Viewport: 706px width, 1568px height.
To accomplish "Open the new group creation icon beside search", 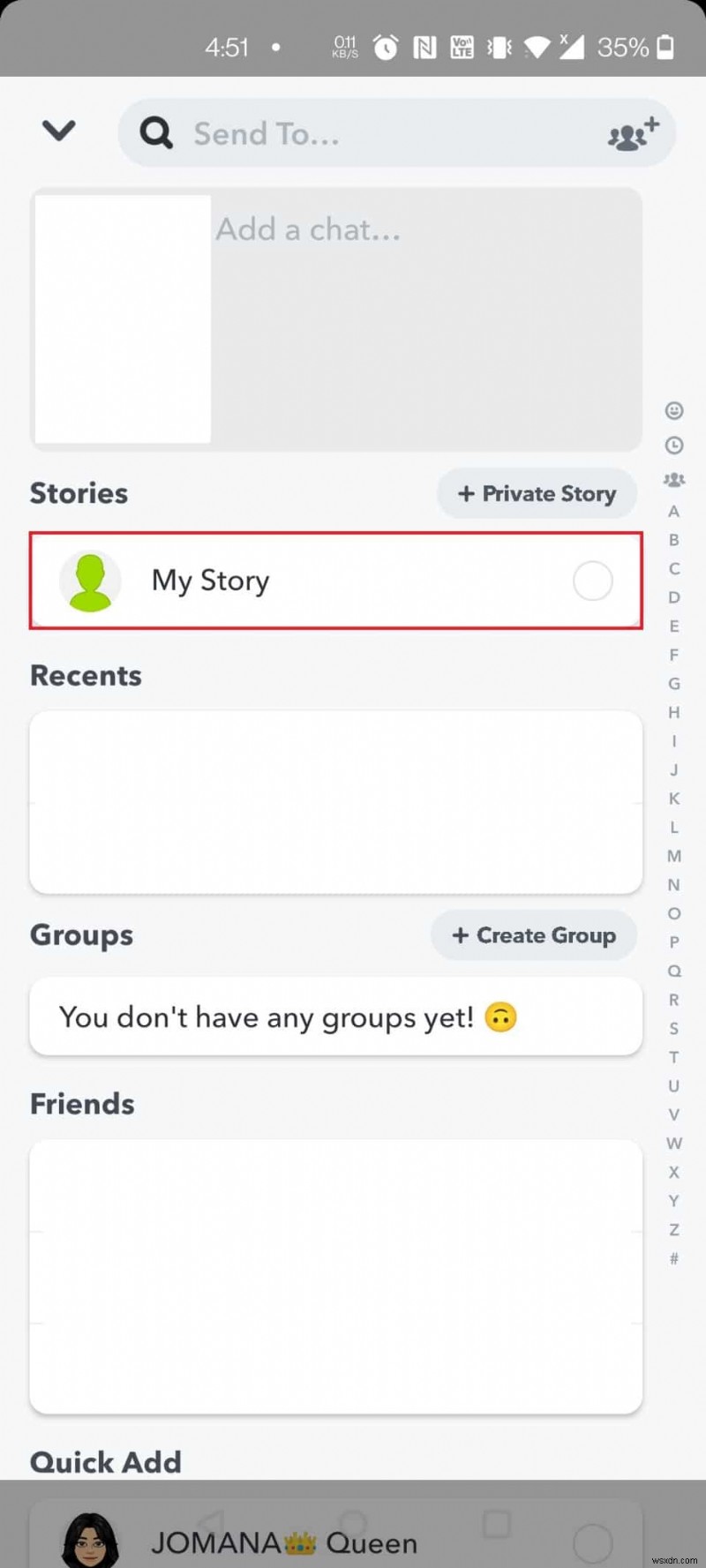I will click(x=633, y=133).
